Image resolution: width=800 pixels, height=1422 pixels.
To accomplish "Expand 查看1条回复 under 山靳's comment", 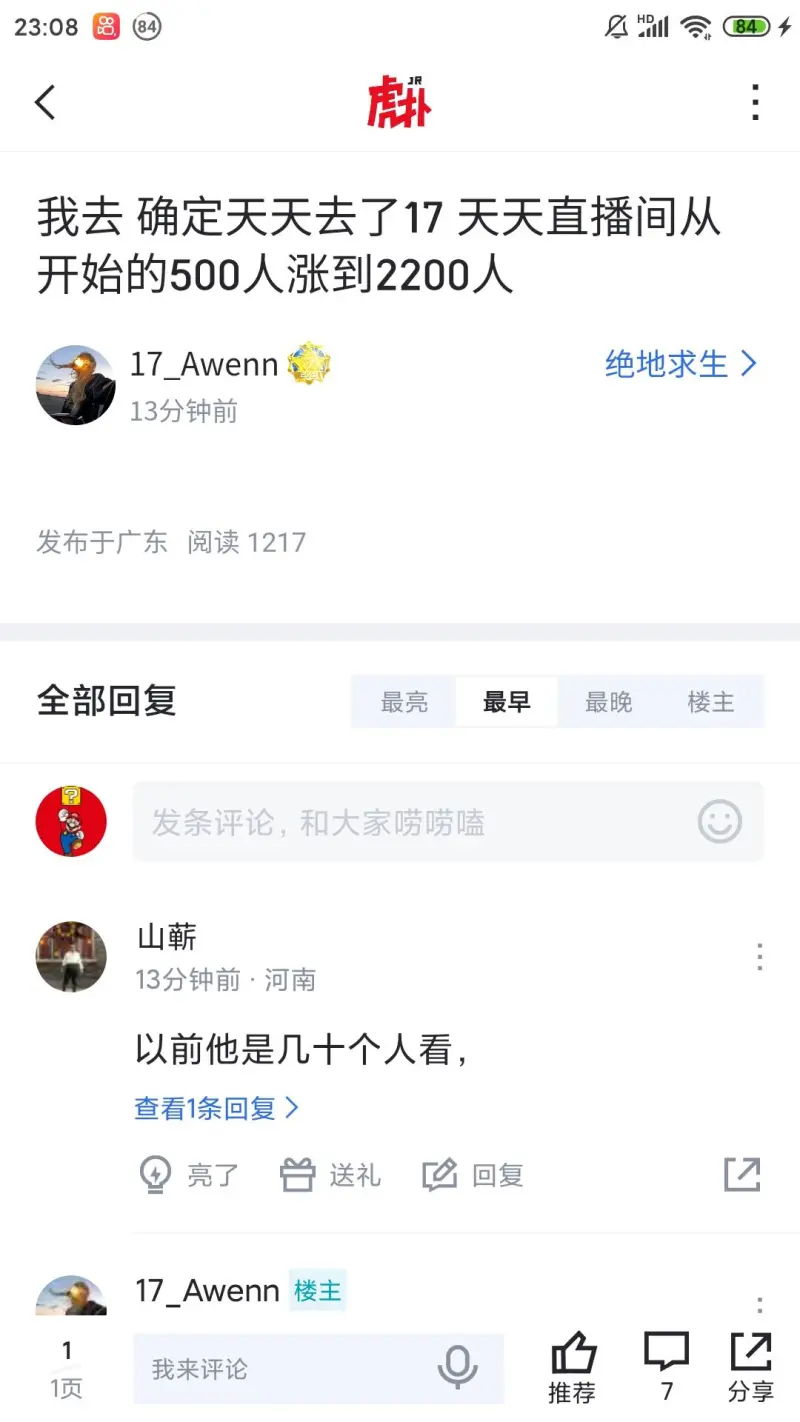I will tap(216, 1108).
